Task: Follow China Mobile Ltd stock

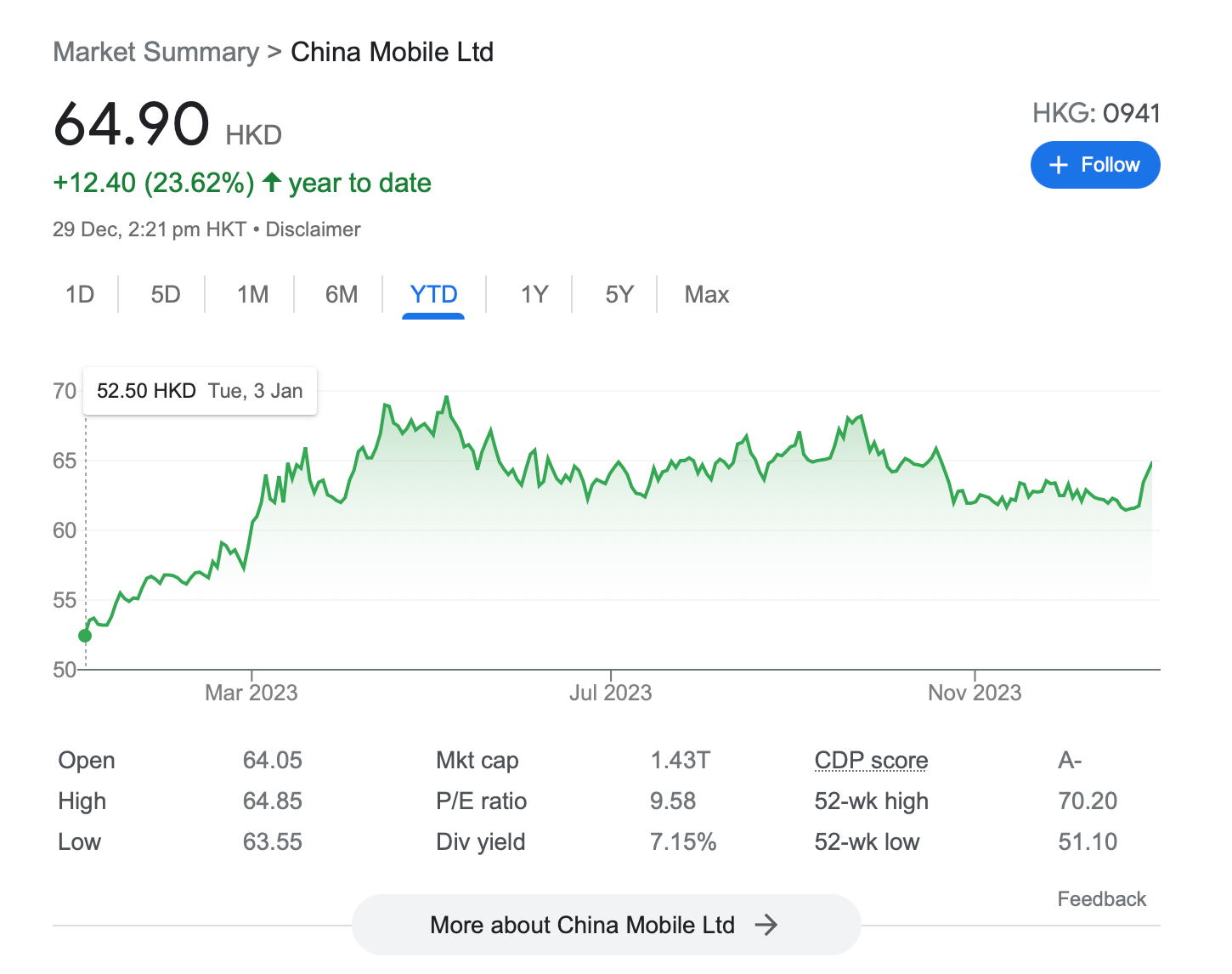Action: click(x=1094, y=165)
